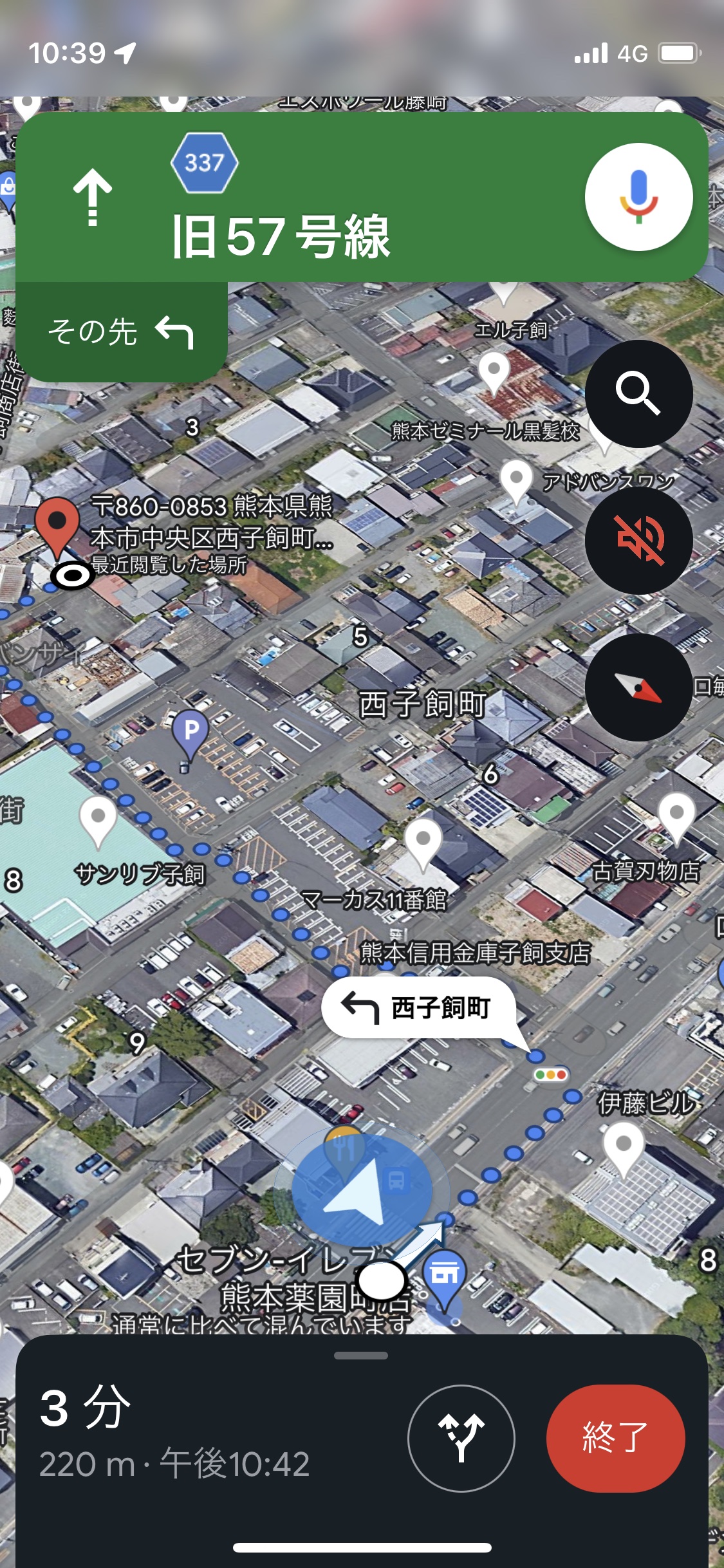Tap the voice assistant microphone button
724x1568 pixels.
coord(638,198)
